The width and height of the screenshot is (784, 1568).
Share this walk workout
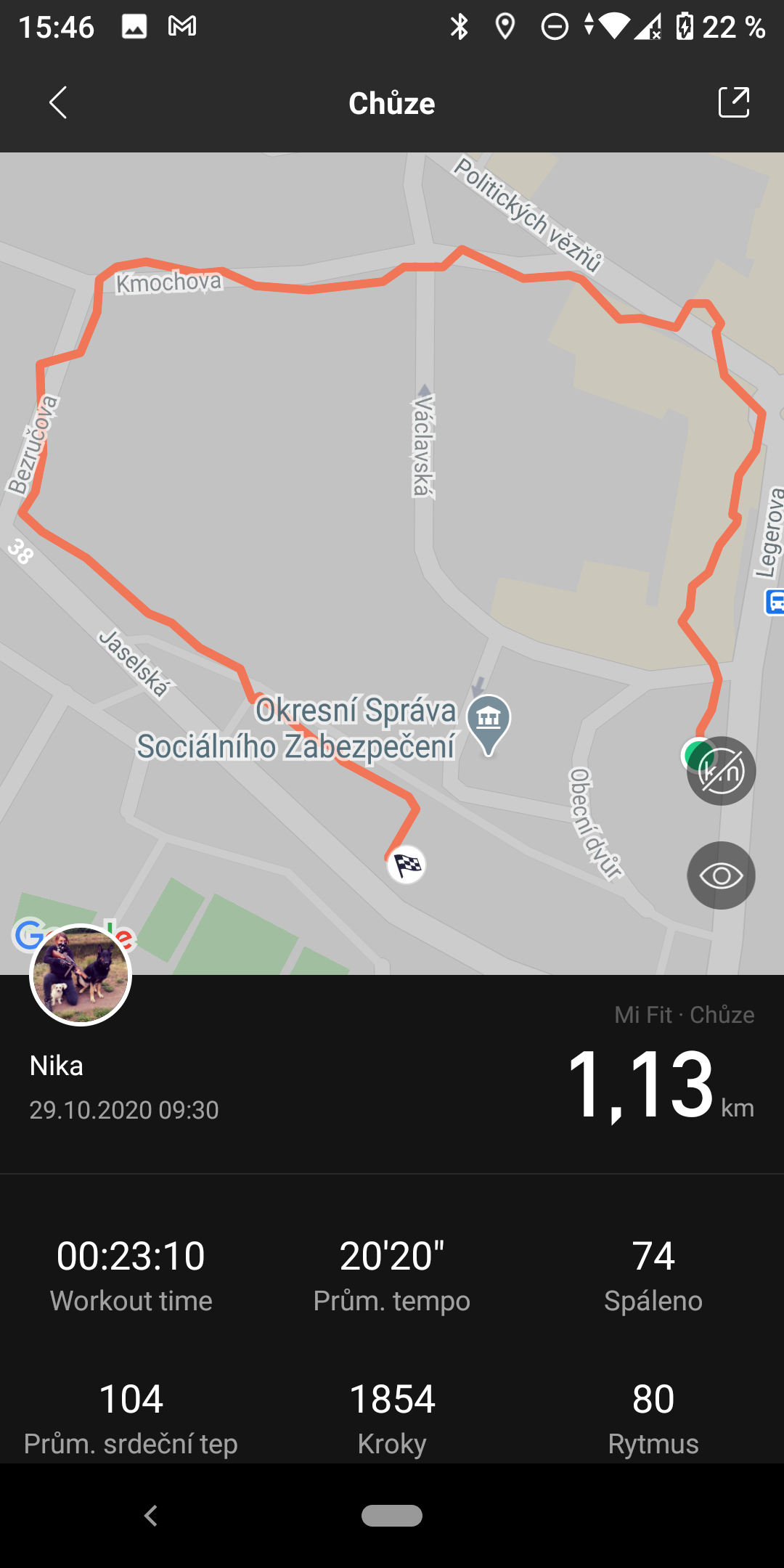[x=733, y=102]
